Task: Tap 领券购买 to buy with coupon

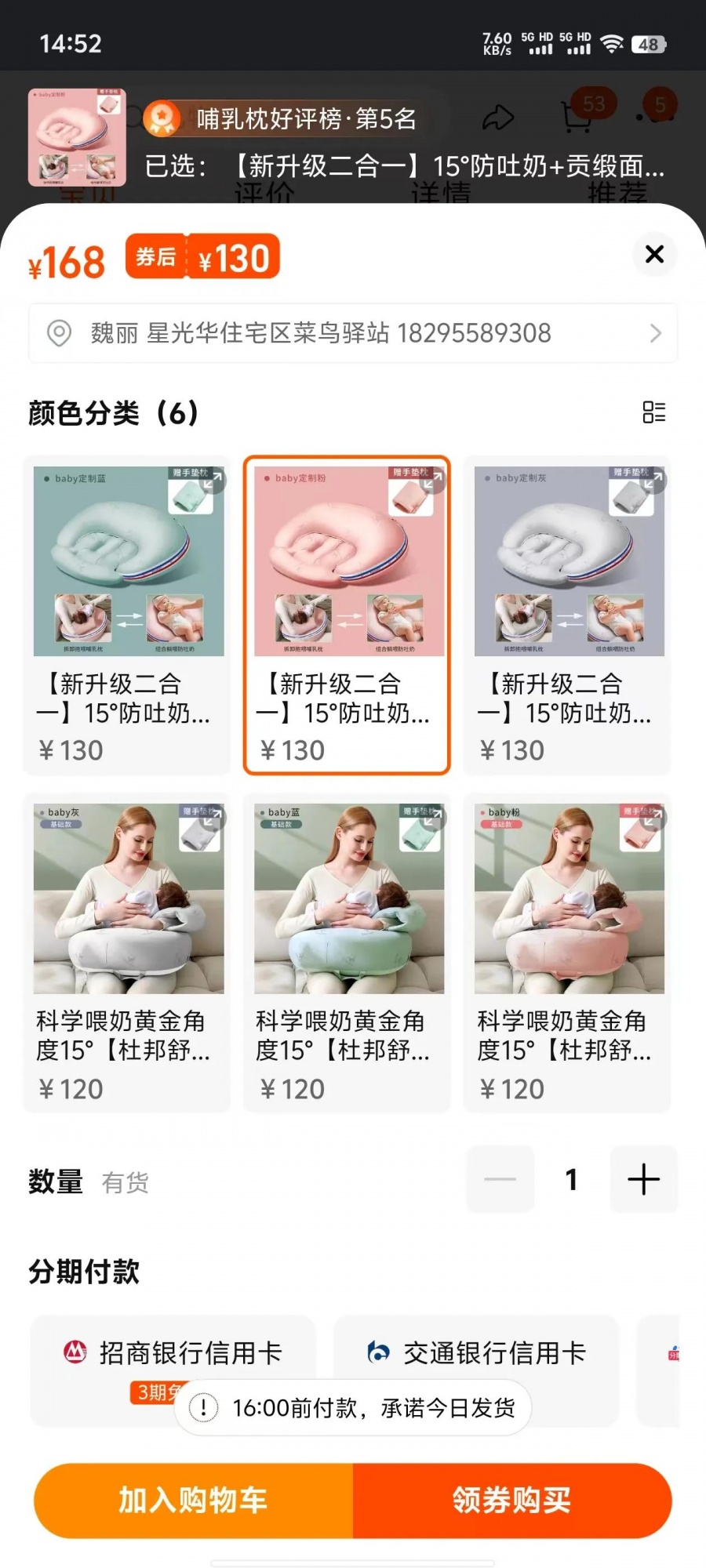Action: (511, 1500)
